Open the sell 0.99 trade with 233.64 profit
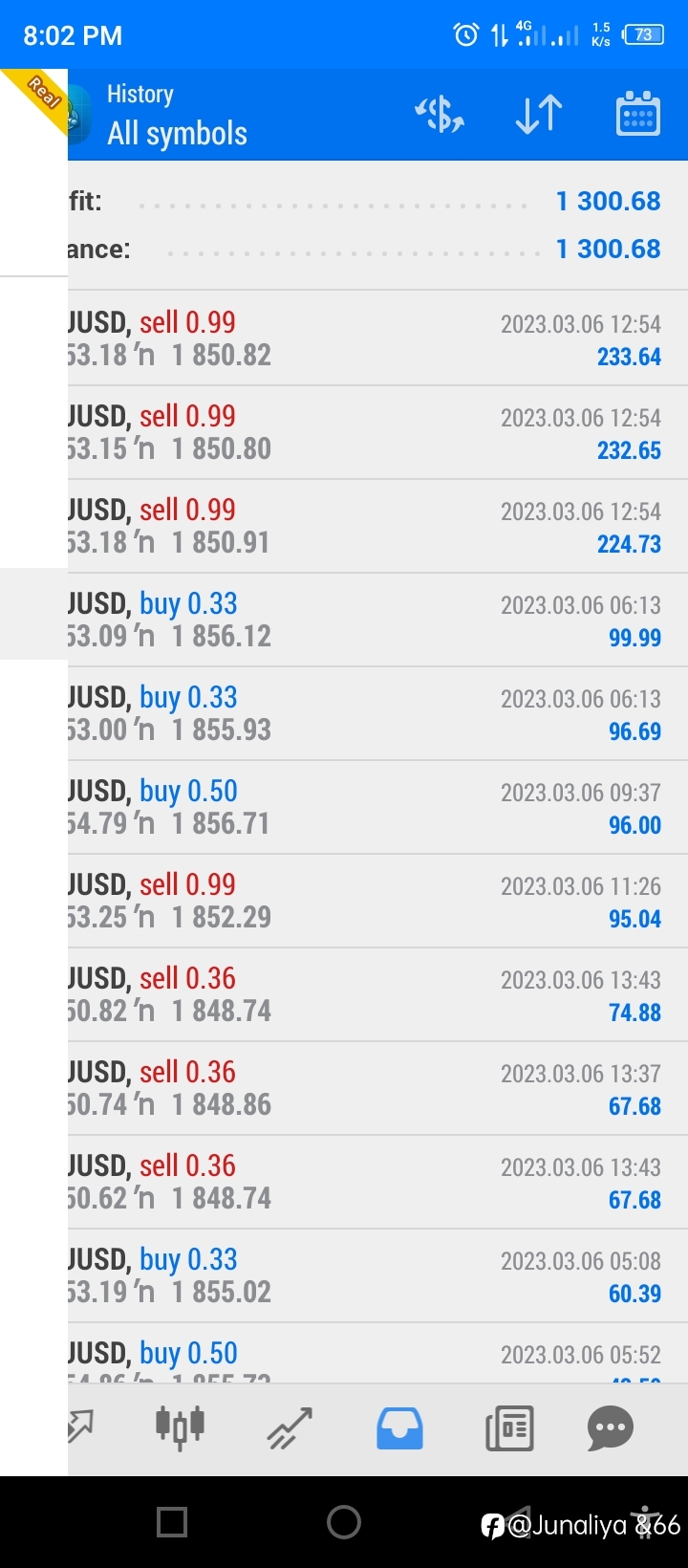 tap(377, 338)
